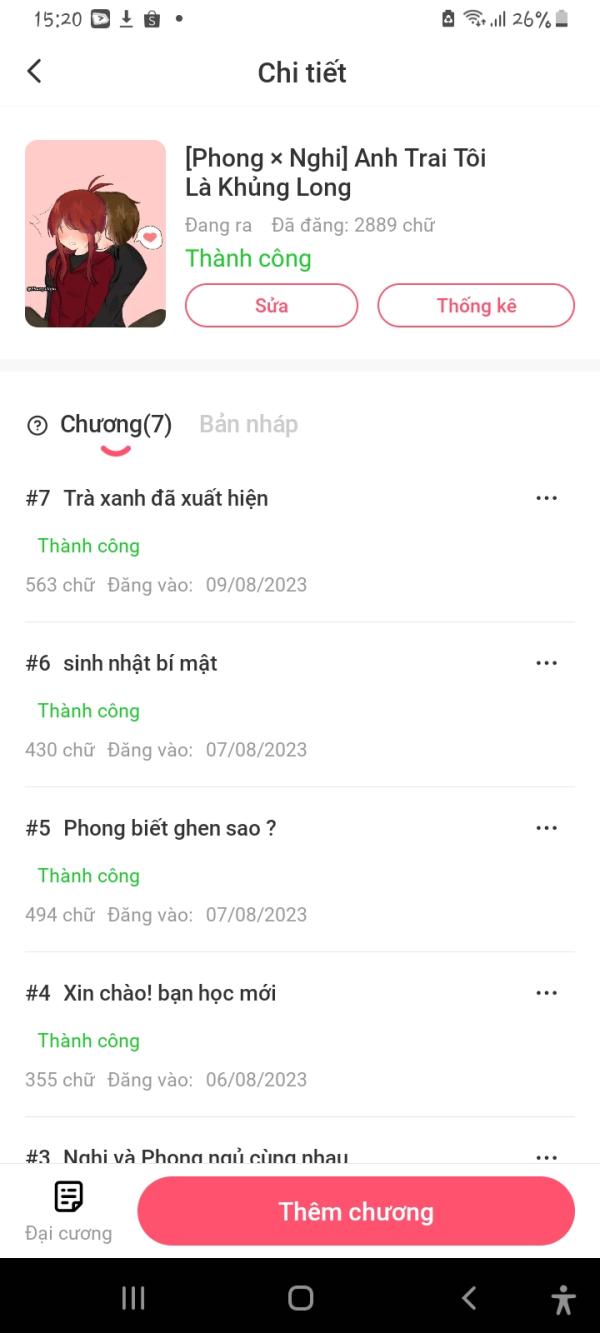Viewport: 600px width, 1333px height.
Task: Open the Đại cương outline
Action: tap(68, 1210)
